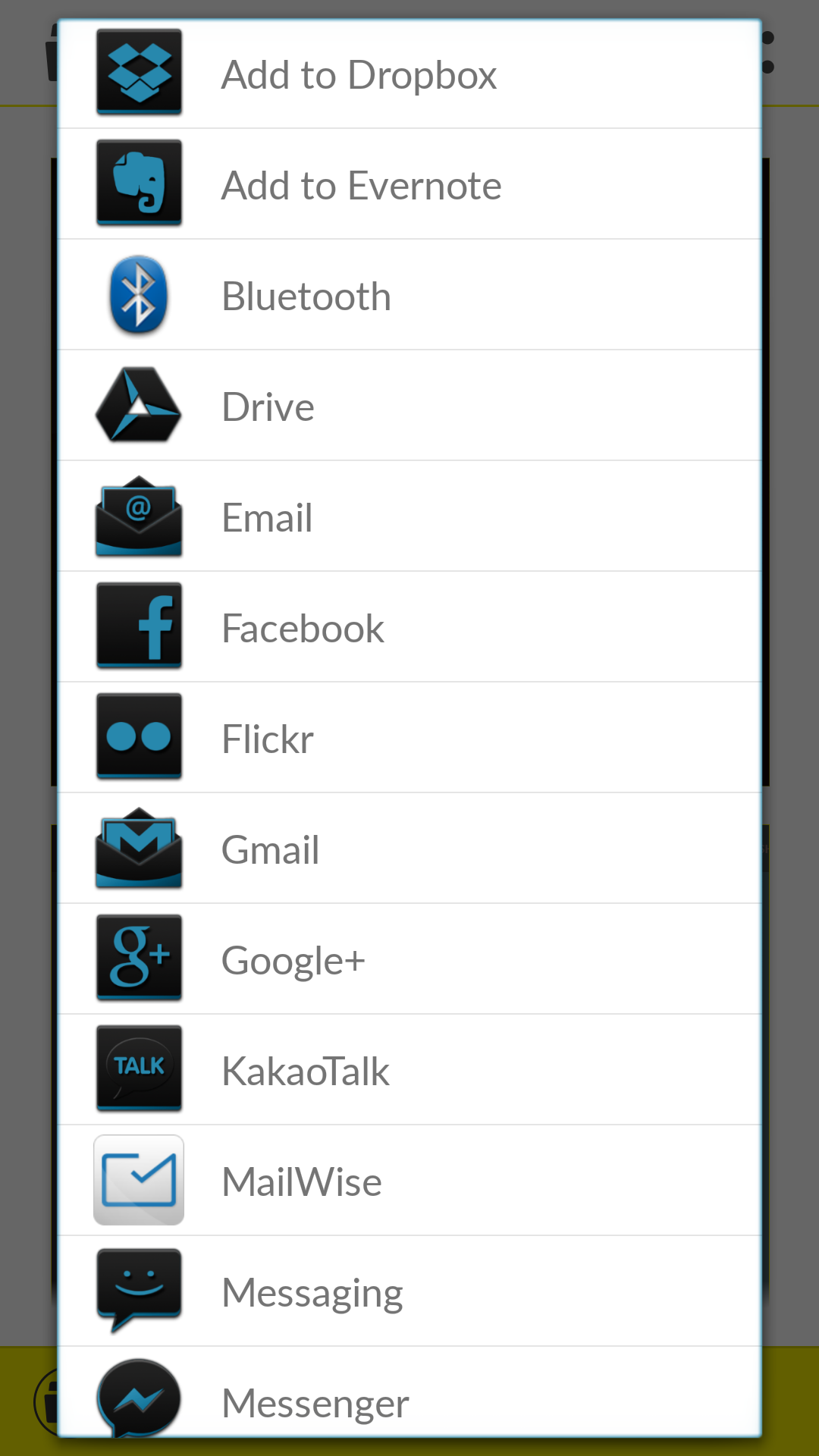The image size is (819, 1456).
Task: Tap the Flickr double-dot icon
Action: (139, 738)
